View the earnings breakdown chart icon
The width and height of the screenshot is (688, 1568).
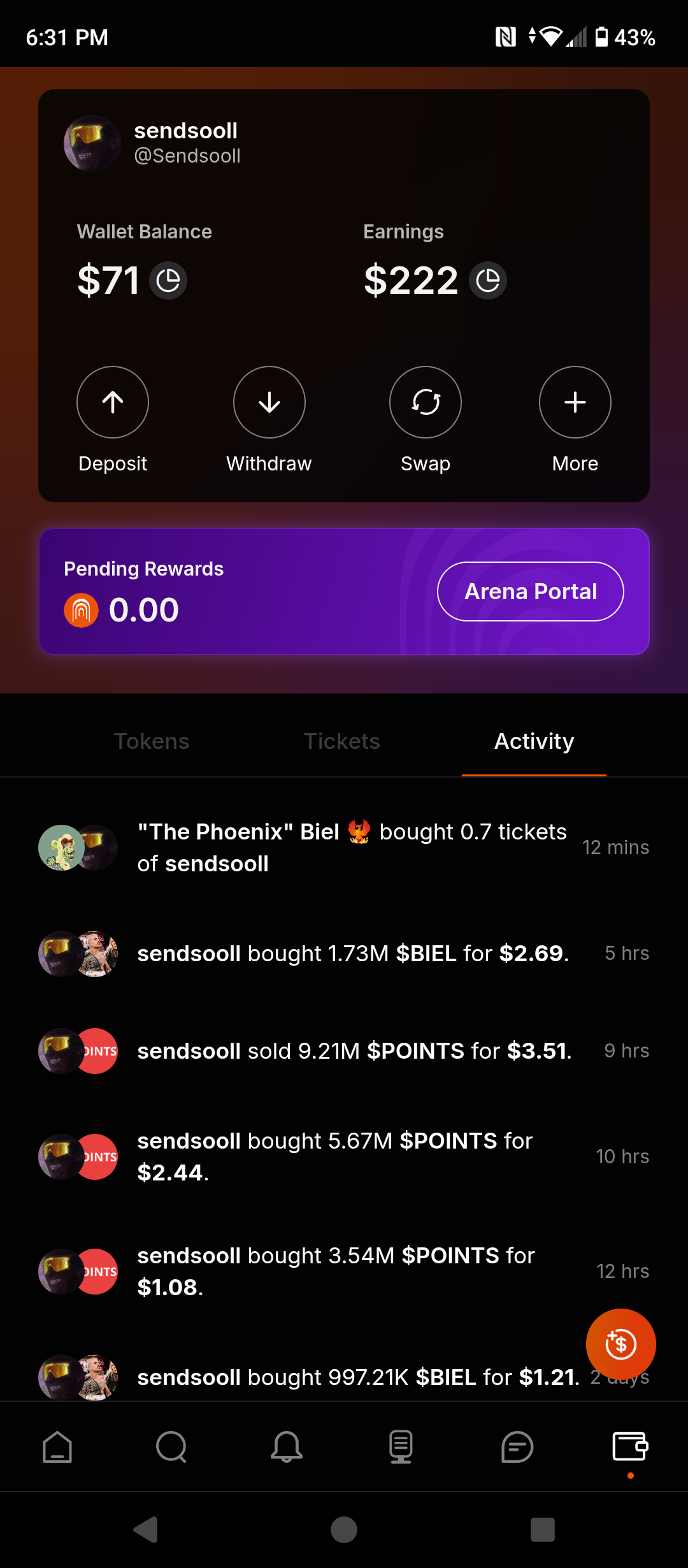click(x=488, y=280)
